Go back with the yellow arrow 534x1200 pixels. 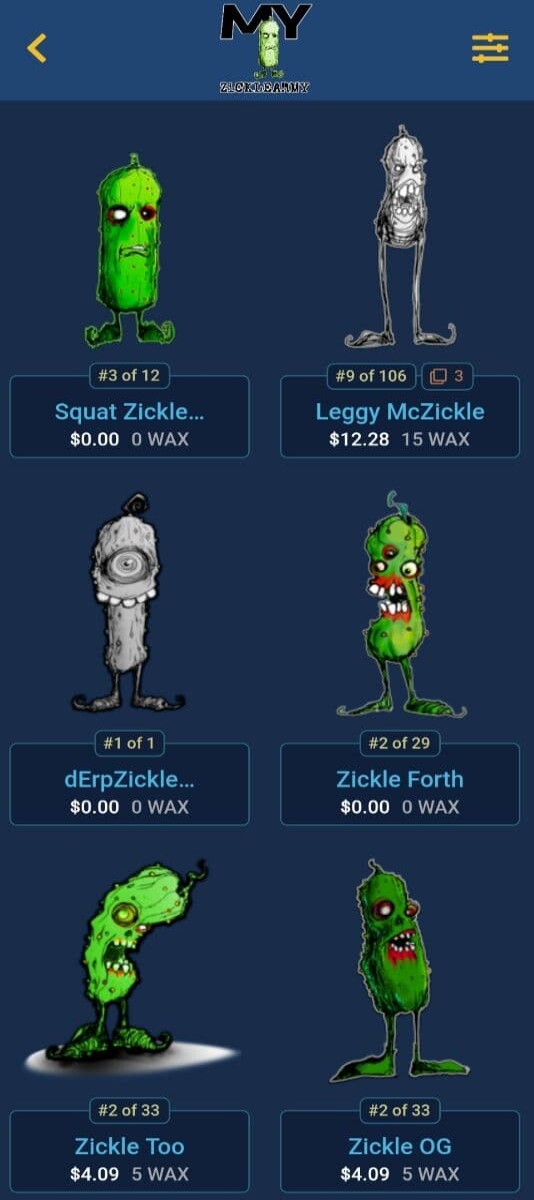point(37,47)
